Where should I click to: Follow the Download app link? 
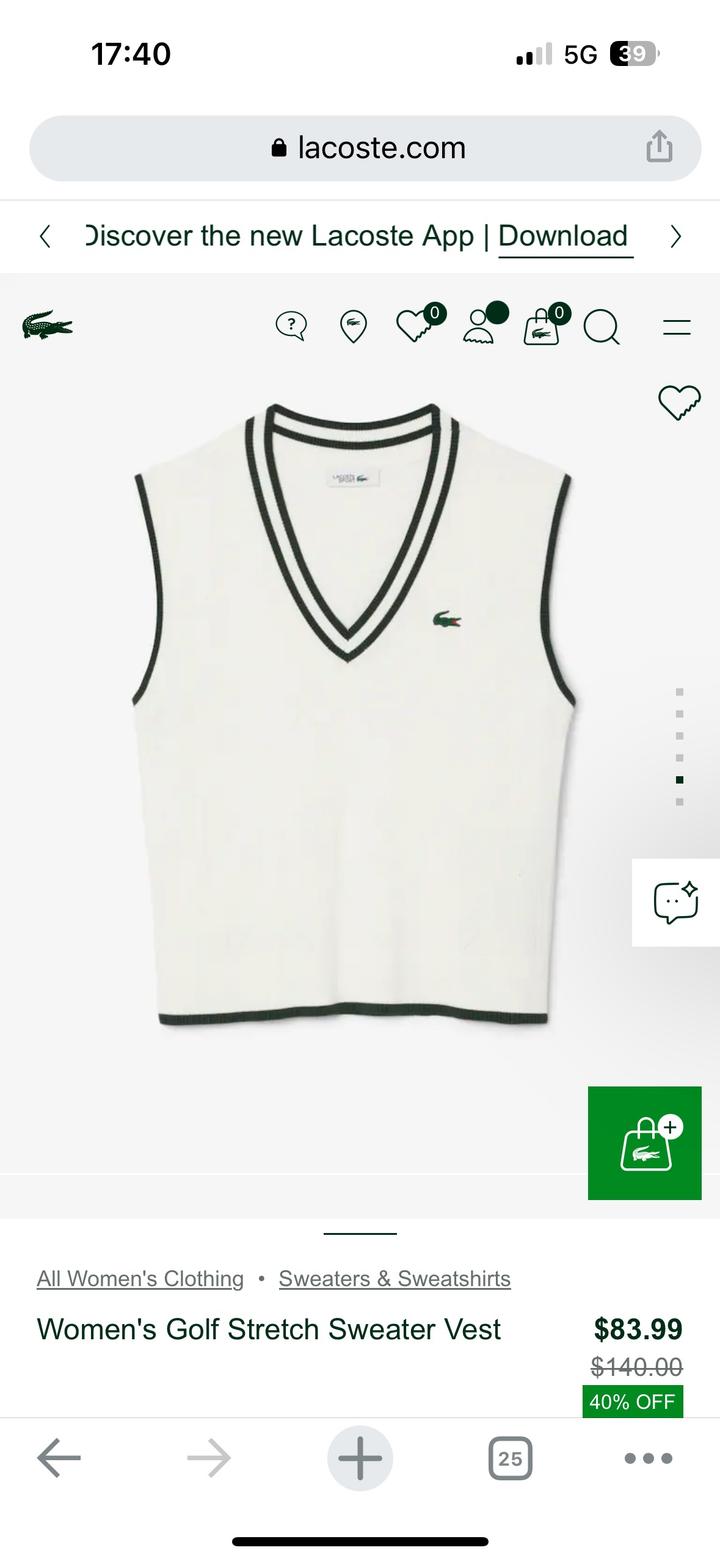click(x=563, y=236)
